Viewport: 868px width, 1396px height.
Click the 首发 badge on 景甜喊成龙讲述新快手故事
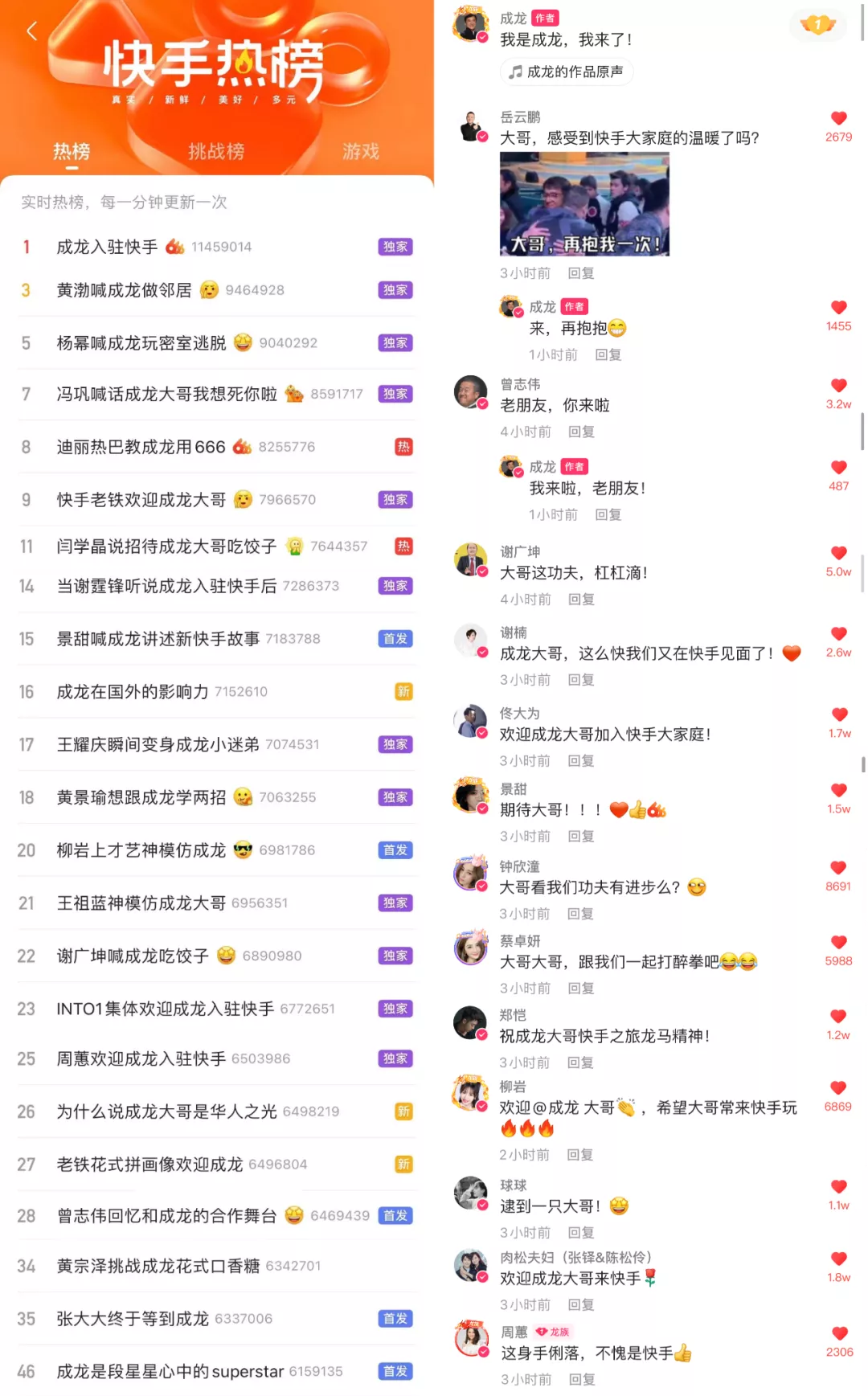(x=395, y=639)
